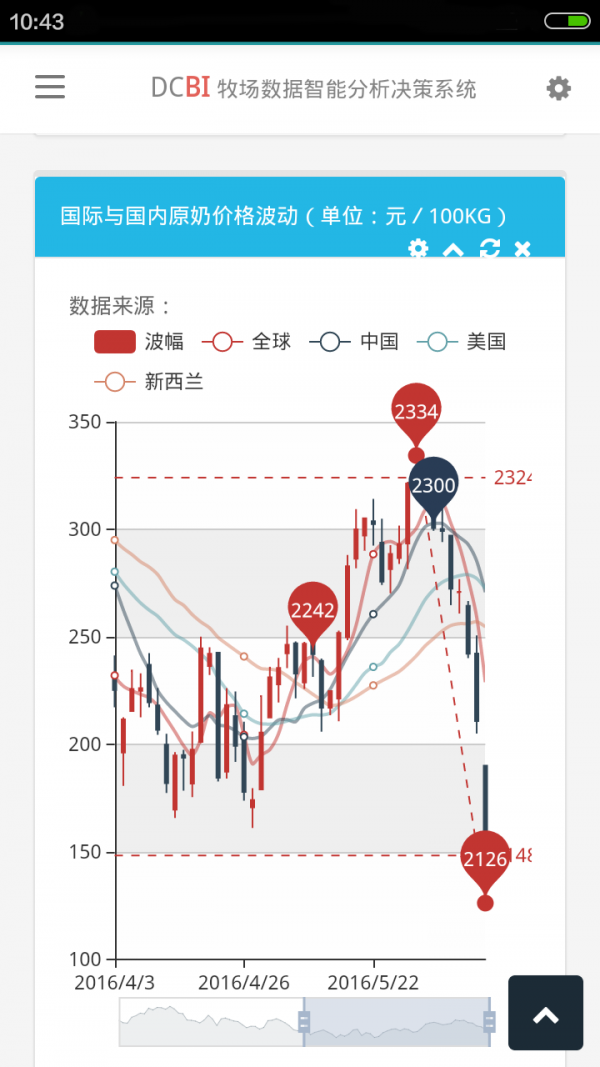Tap the right handle of zoom slider
Image resolution: width=600 pixels, height=1067 pixels.
[x=489, y=1021]
